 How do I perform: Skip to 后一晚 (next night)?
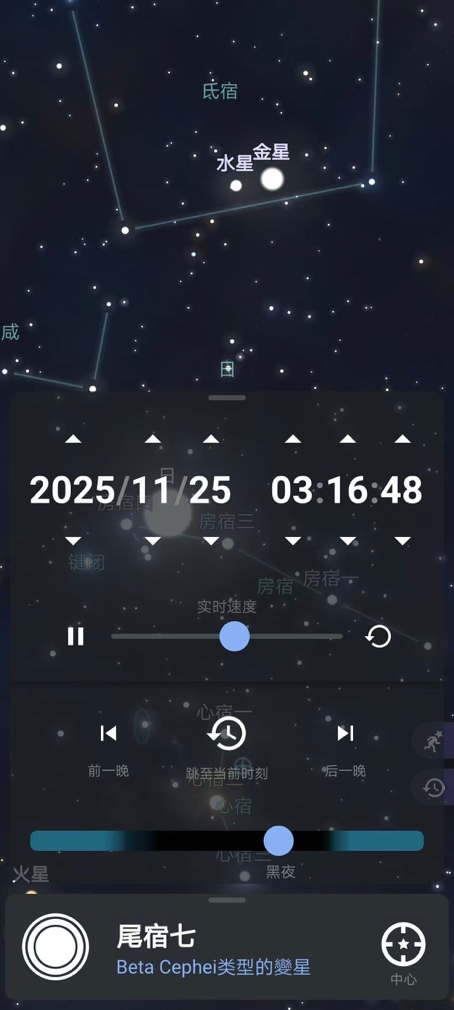(346, 747)
